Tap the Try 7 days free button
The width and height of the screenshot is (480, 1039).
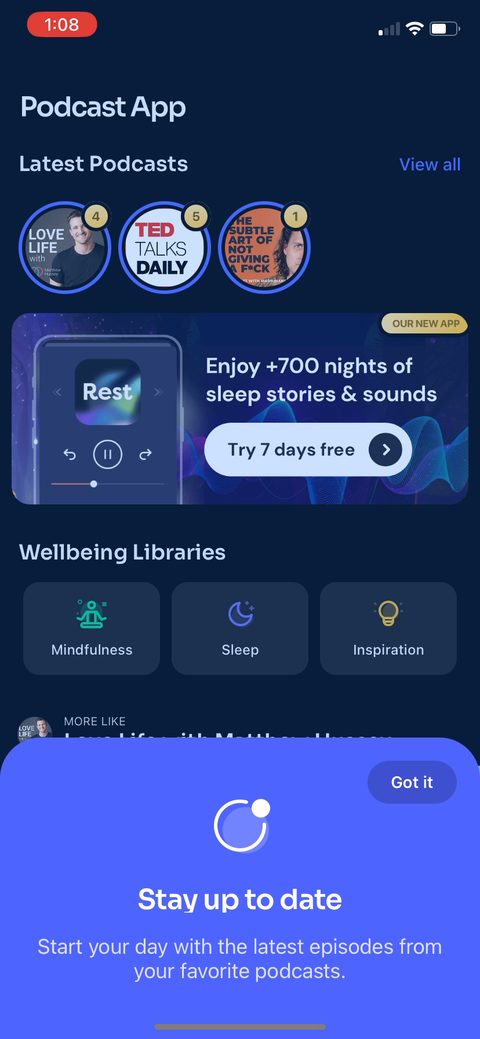(308, 450)
